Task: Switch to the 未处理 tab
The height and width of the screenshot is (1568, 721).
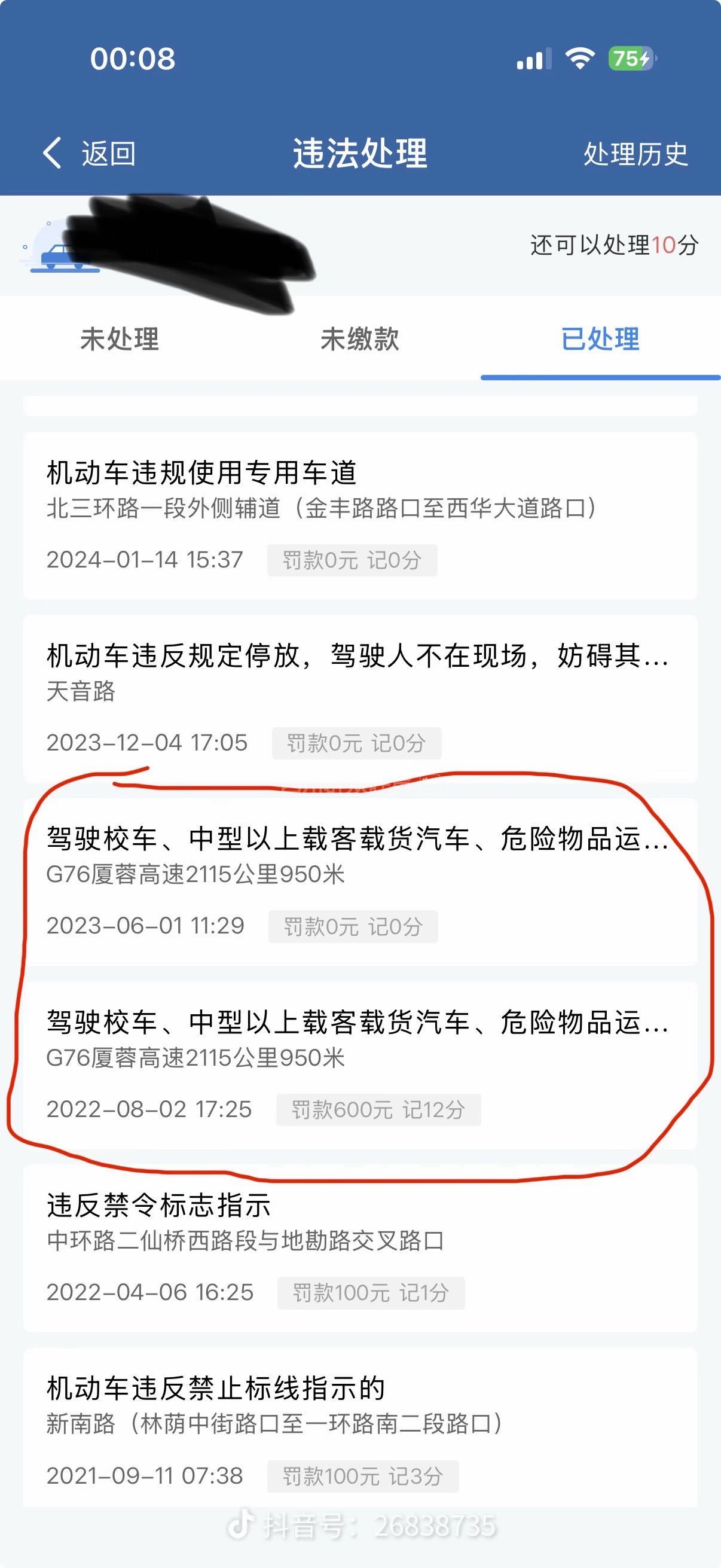Action: tap(120, 339)
